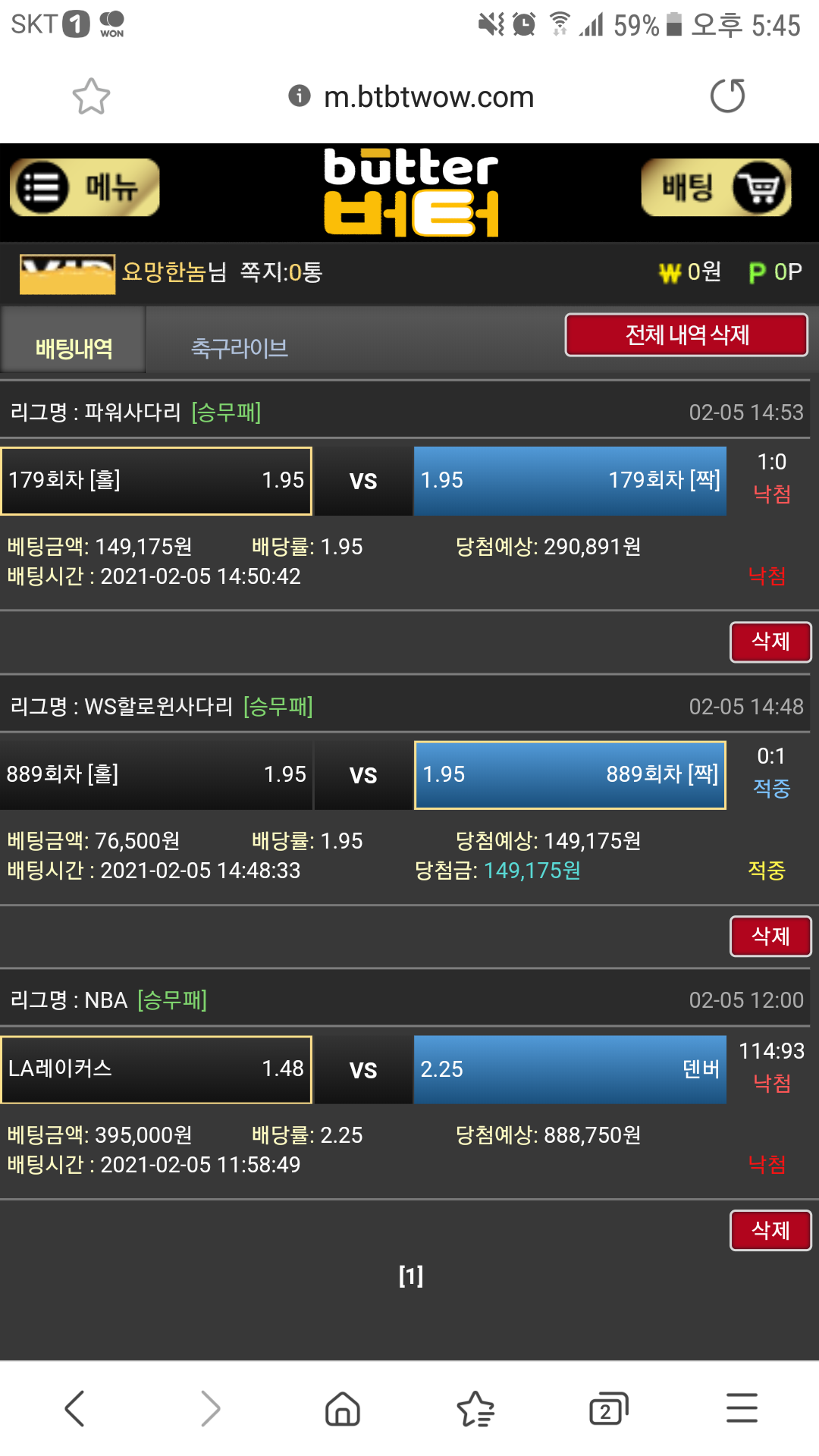The image size is (819, 1456).
Task: Go to the browser home page
Action: pos(343,1409)
